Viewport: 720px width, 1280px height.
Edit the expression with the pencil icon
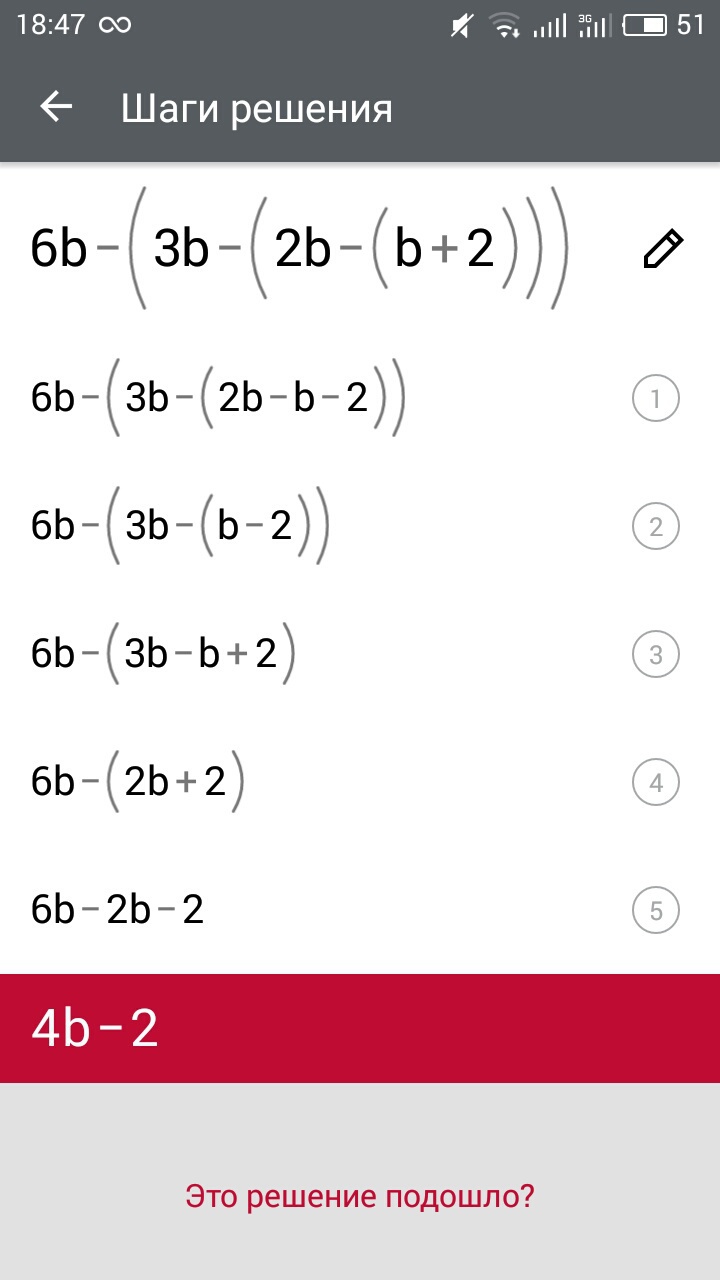[x=661, y=250]
